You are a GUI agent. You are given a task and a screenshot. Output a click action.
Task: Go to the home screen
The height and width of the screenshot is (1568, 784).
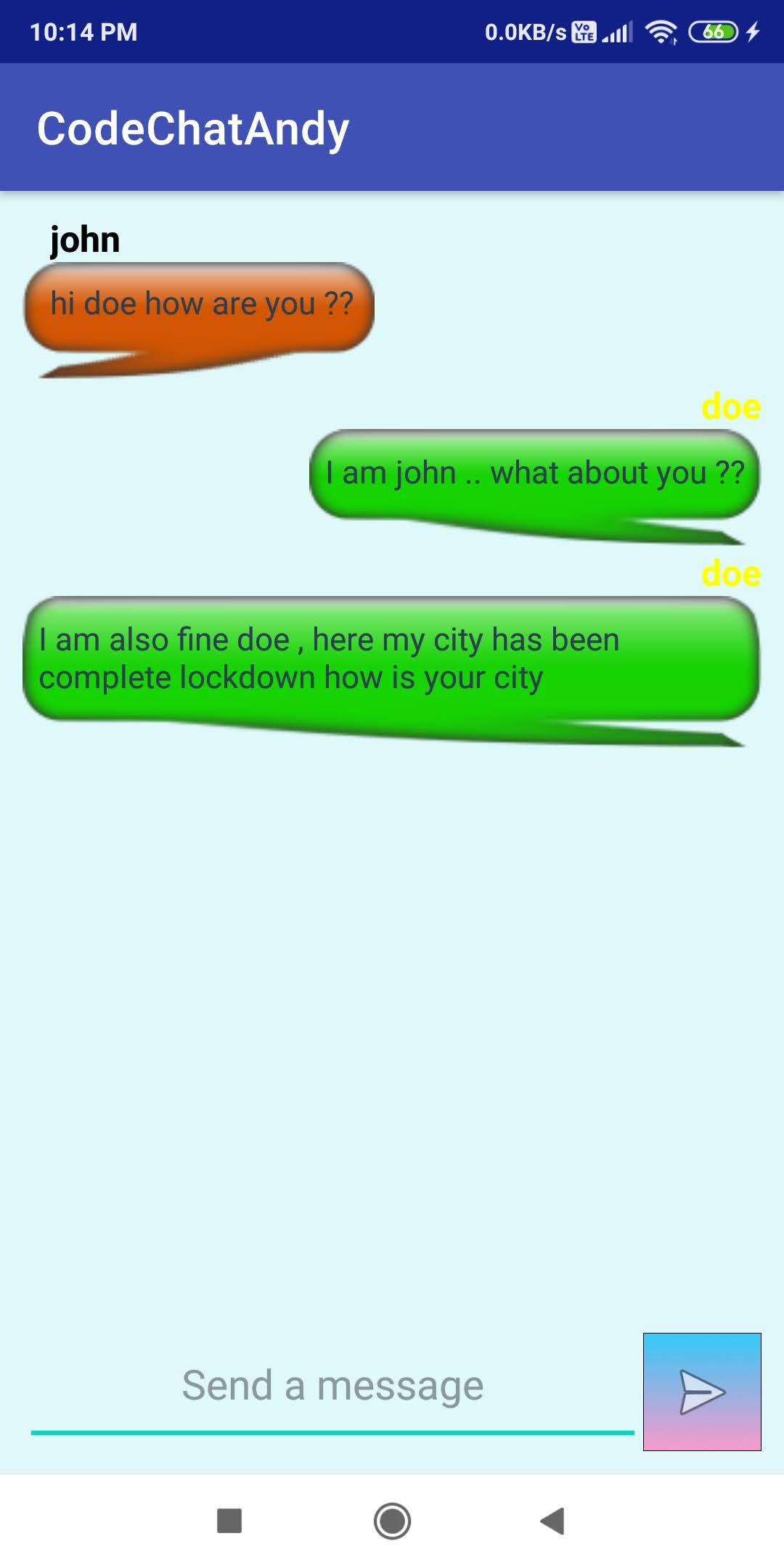392,1521
